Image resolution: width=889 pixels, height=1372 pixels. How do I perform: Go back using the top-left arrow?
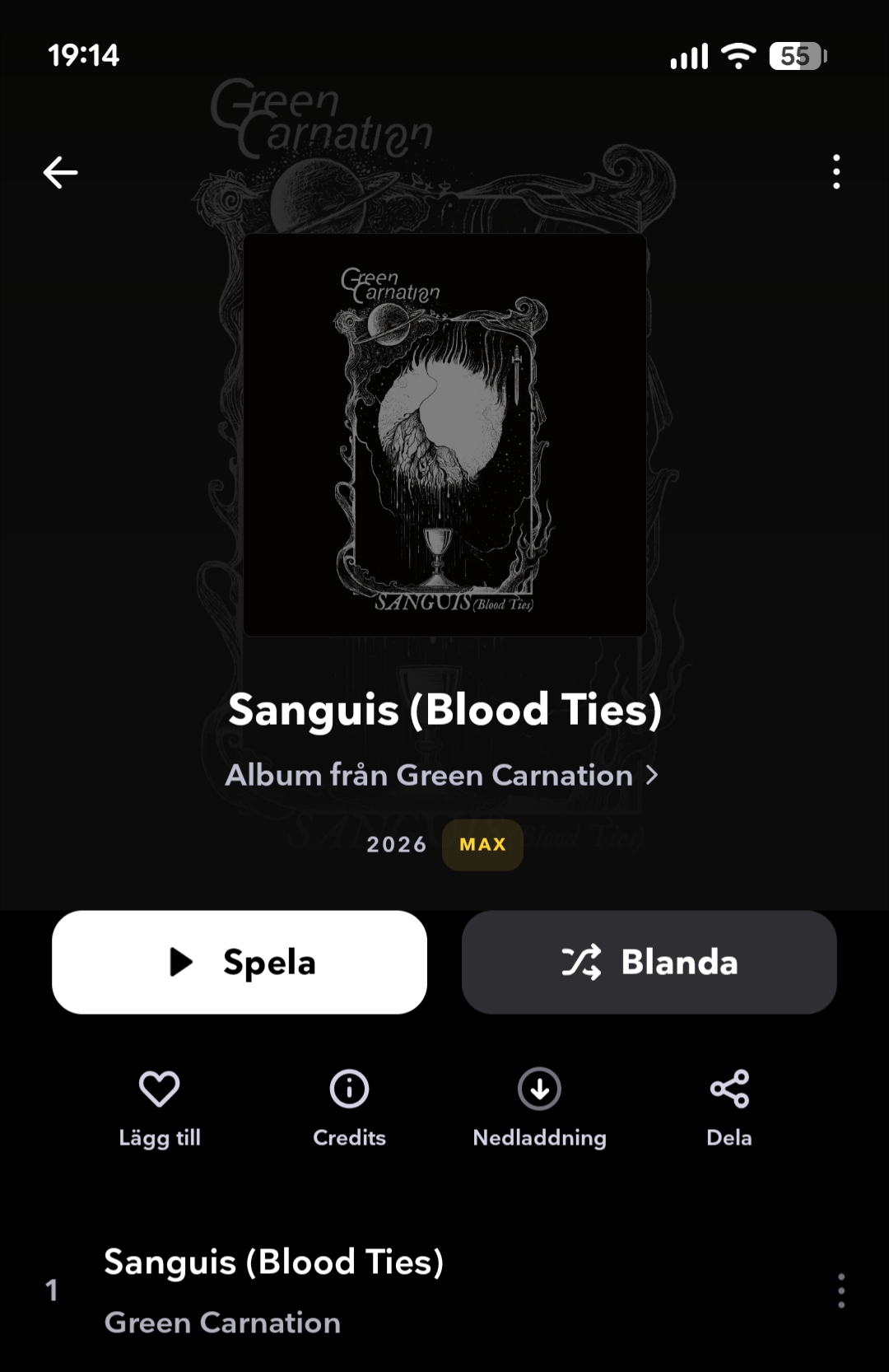(x=61, y=172)
